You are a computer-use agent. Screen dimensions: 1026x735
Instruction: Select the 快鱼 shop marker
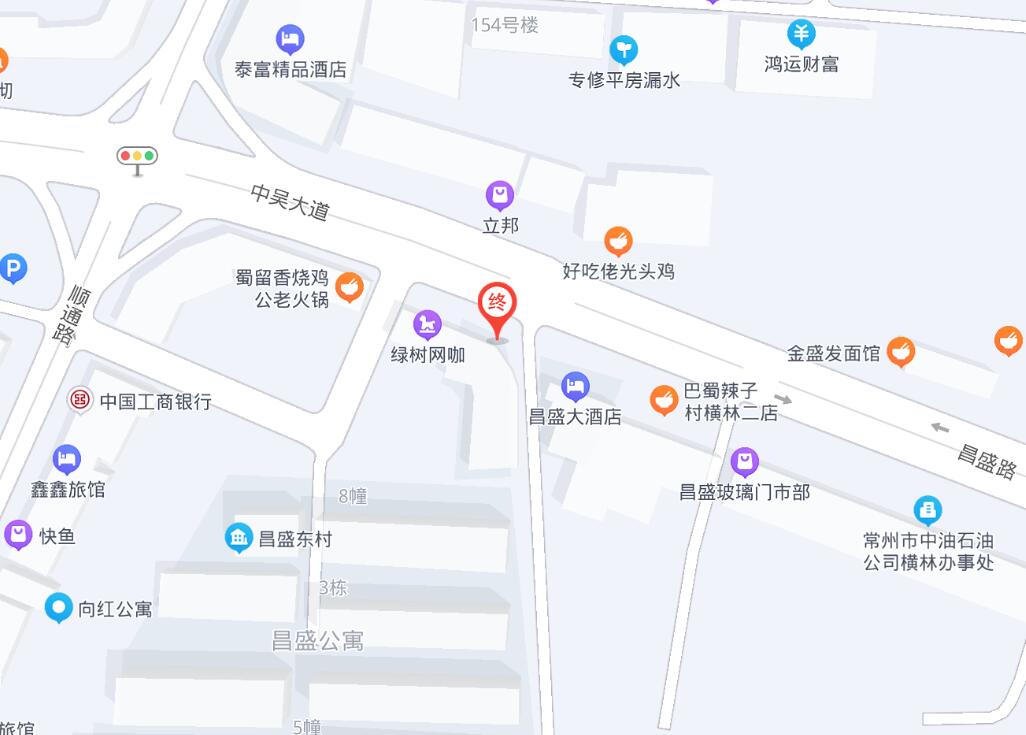pyautogui.click(x=19, y=535)
